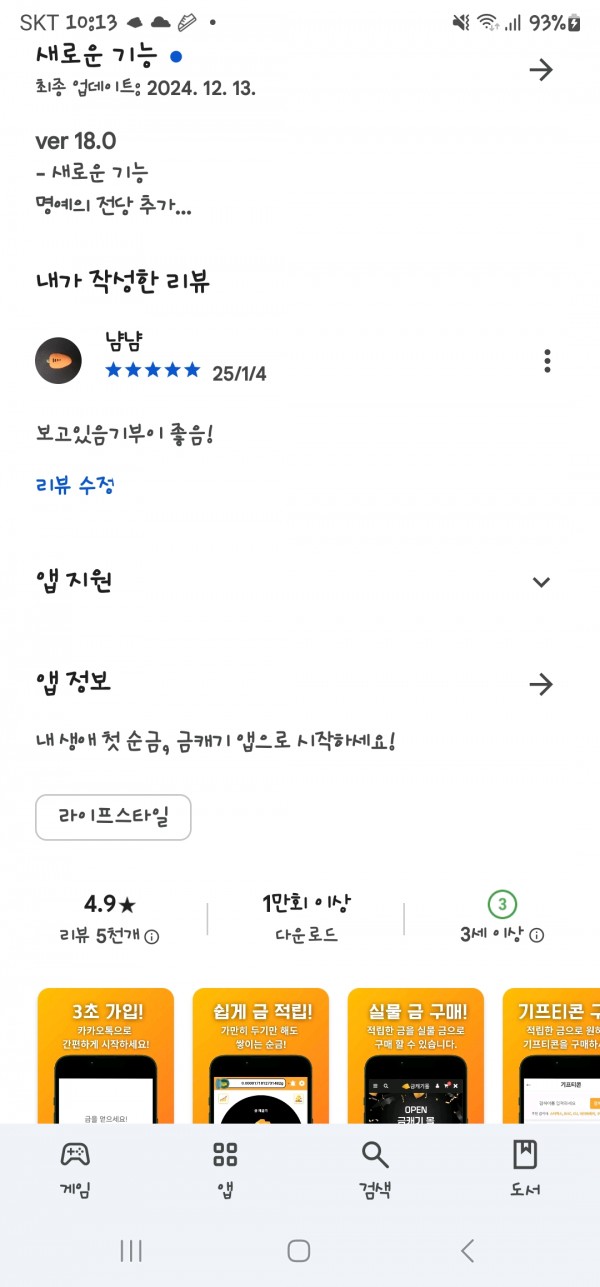The height and width of the screenshot is (1287, 600).
Task: Open the 3초 가입! screenshot
Action: click(105, 1055)
